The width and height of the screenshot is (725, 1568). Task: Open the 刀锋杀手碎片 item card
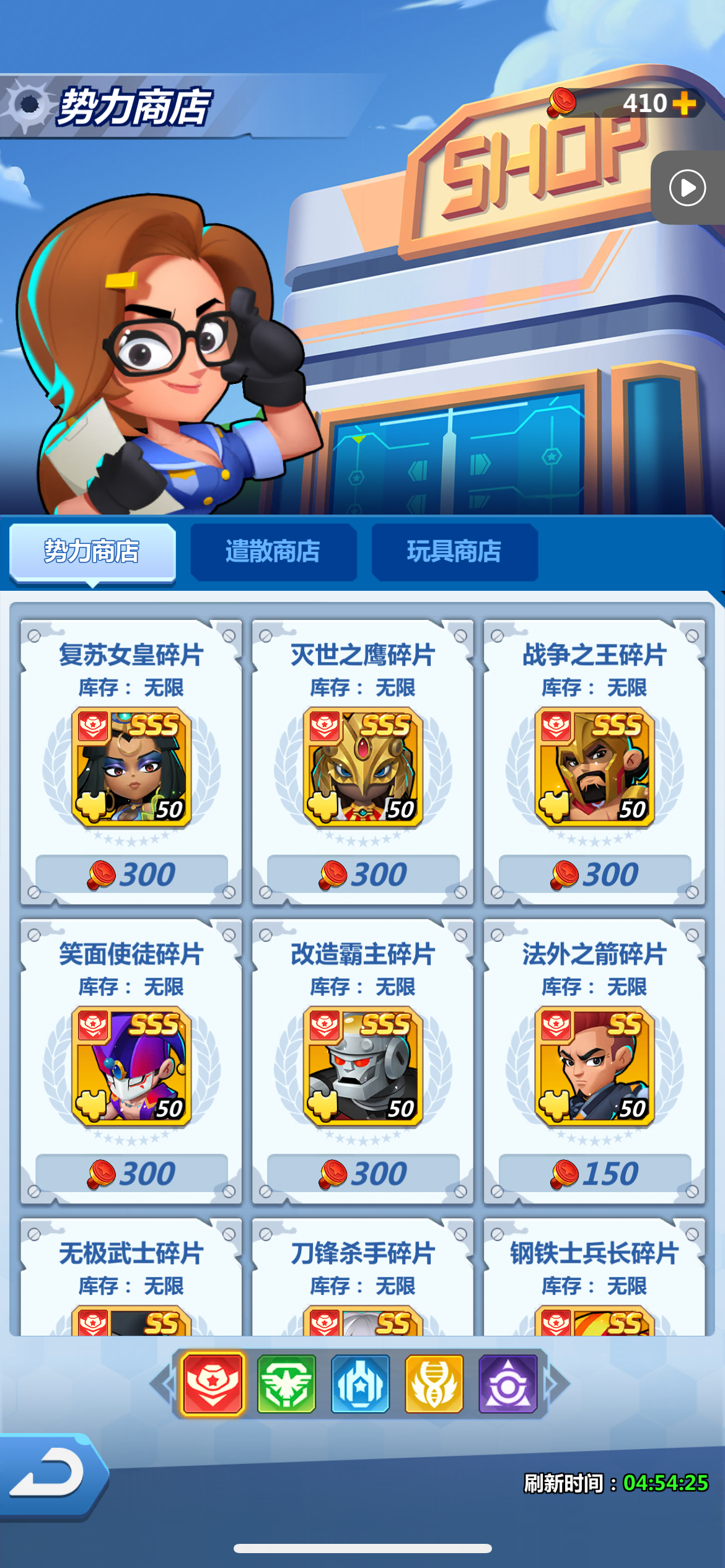tap(363, 1276)
